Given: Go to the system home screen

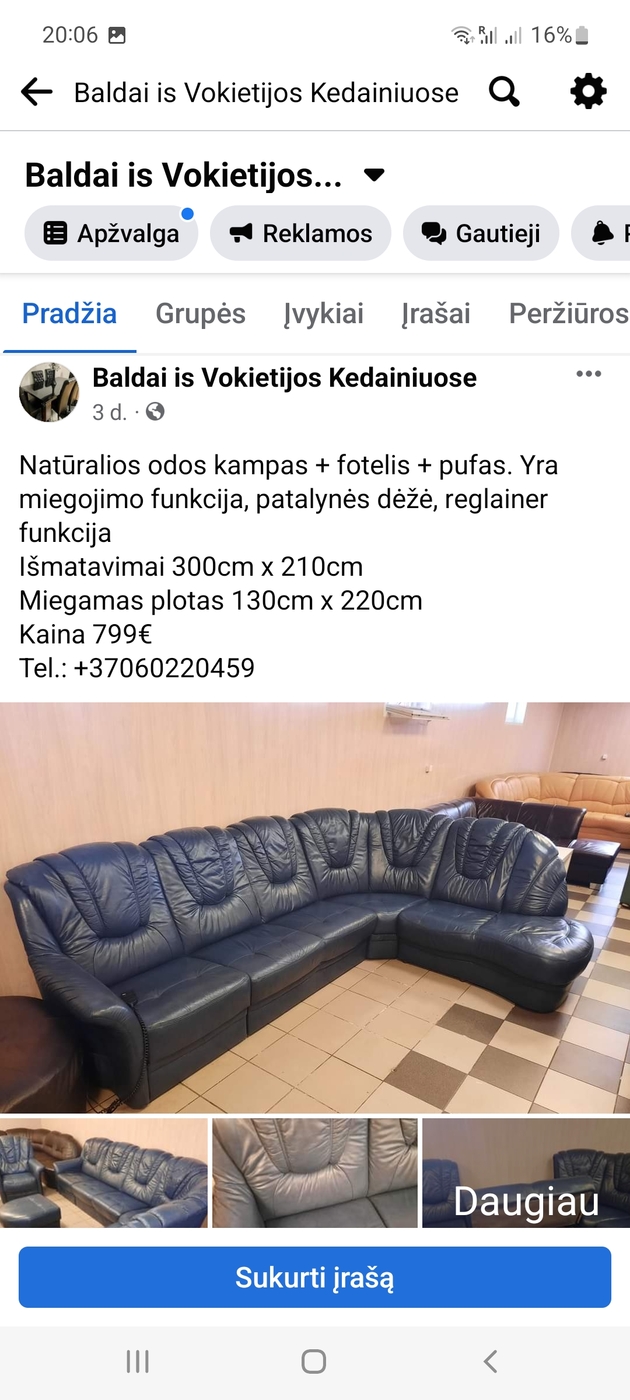Looking at the screenshot, I should [314, 1361].
